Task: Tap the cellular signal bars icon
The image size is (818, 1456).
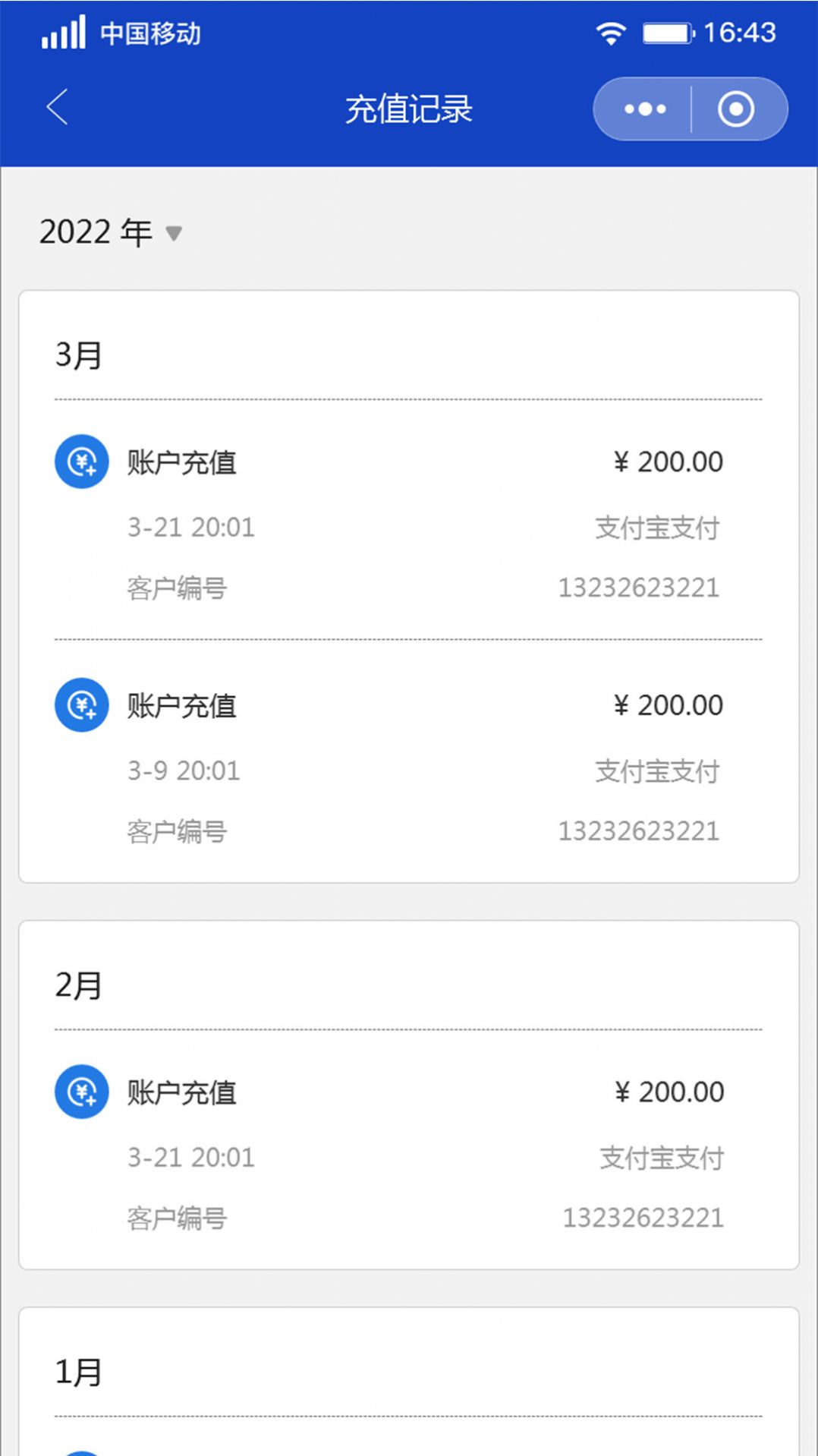Action: (x=64, y=32)
